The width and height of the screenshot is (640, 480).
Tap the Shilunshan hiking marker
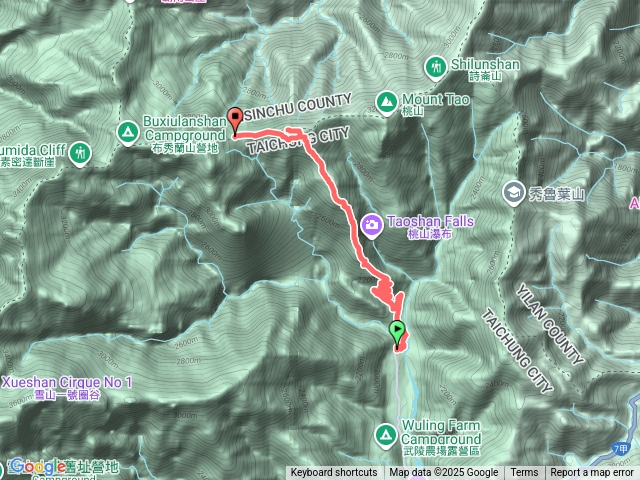coord(435,67)
